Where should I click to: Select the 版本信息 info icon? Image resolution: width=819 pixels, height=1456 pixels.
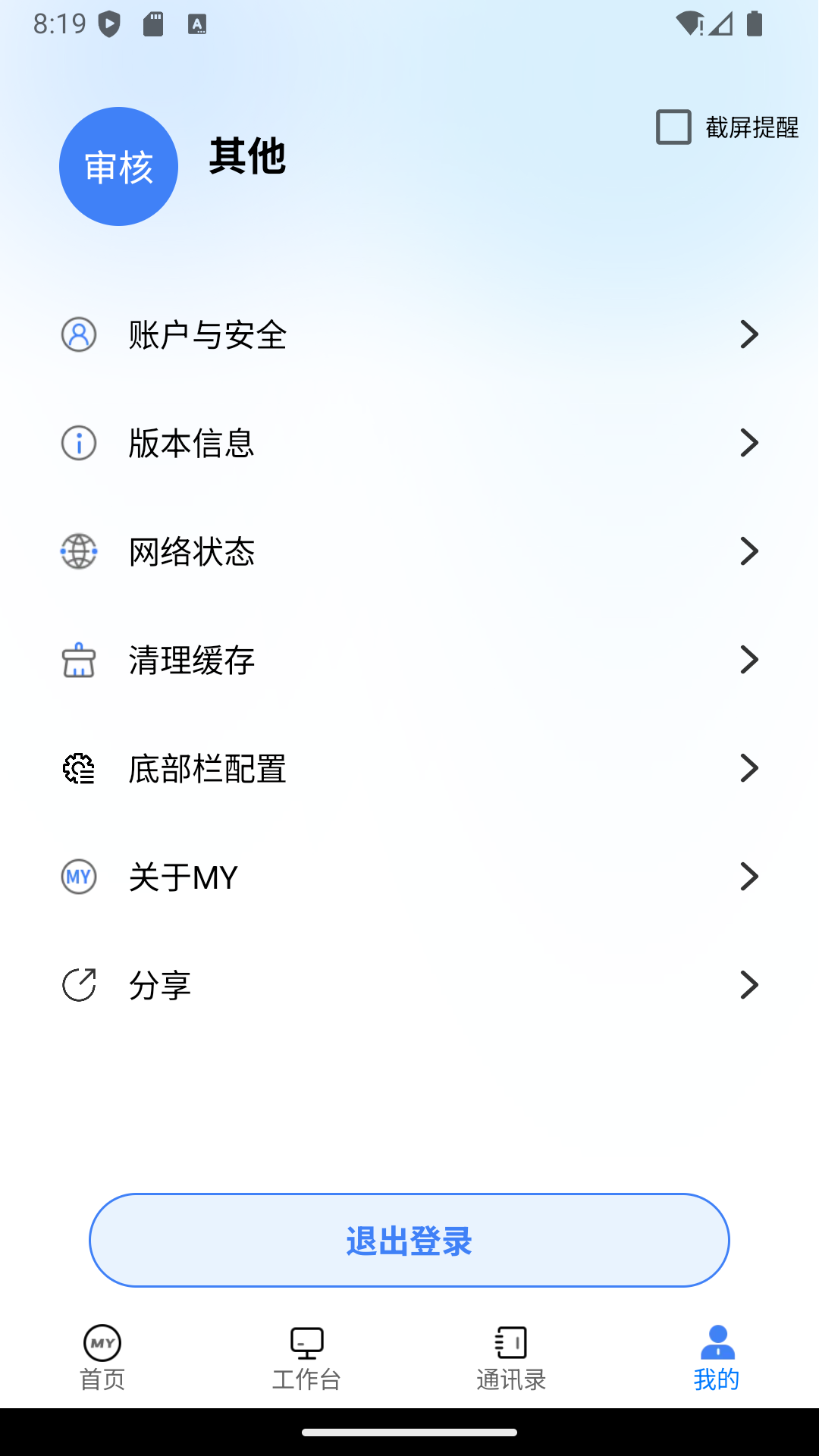(79, 443)
